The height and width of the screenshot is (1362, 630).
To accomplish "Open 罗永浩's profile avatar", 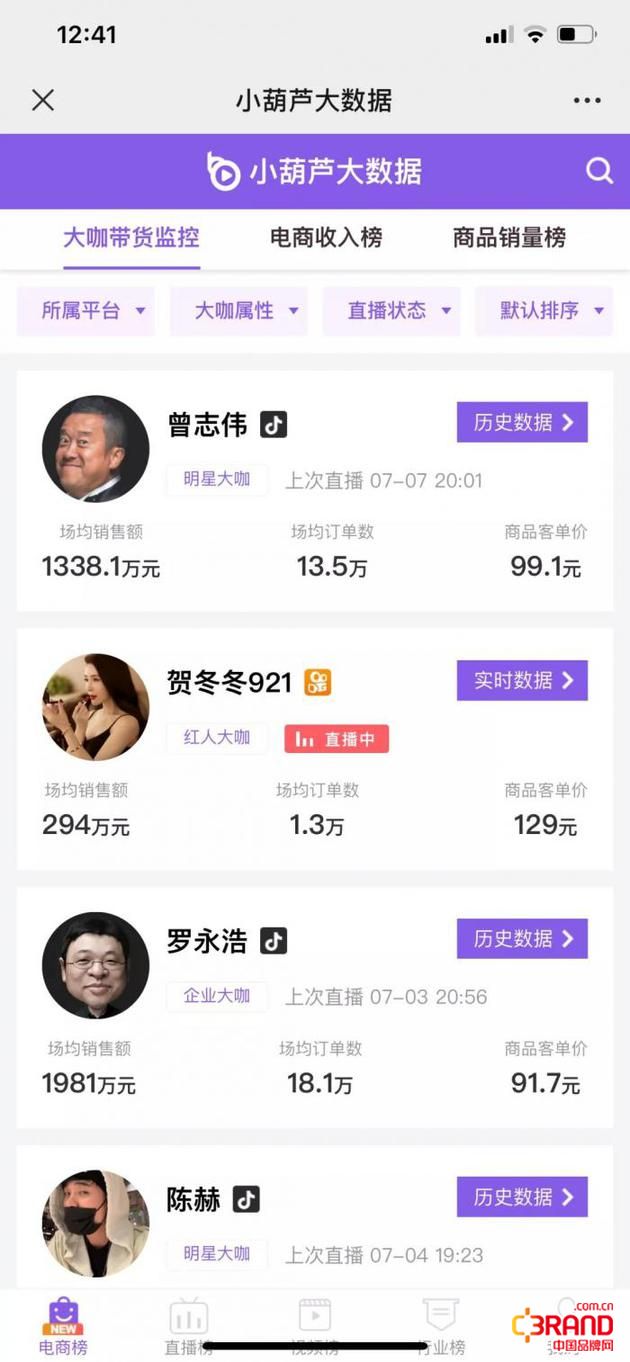I will [x=96, y=965].
